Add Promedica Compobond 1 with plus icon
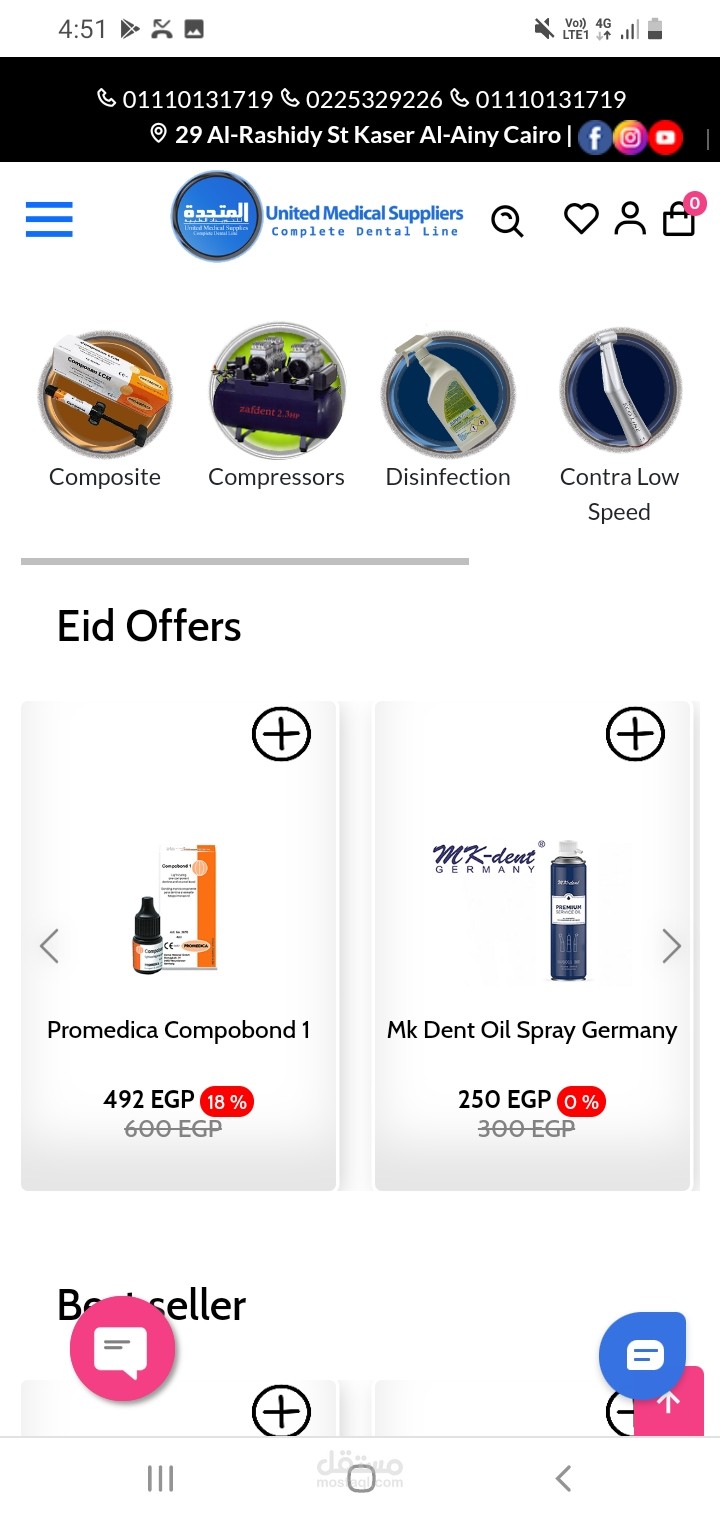Image resolution: width=720 pixels, height=1520 pixels. point(281,734)
